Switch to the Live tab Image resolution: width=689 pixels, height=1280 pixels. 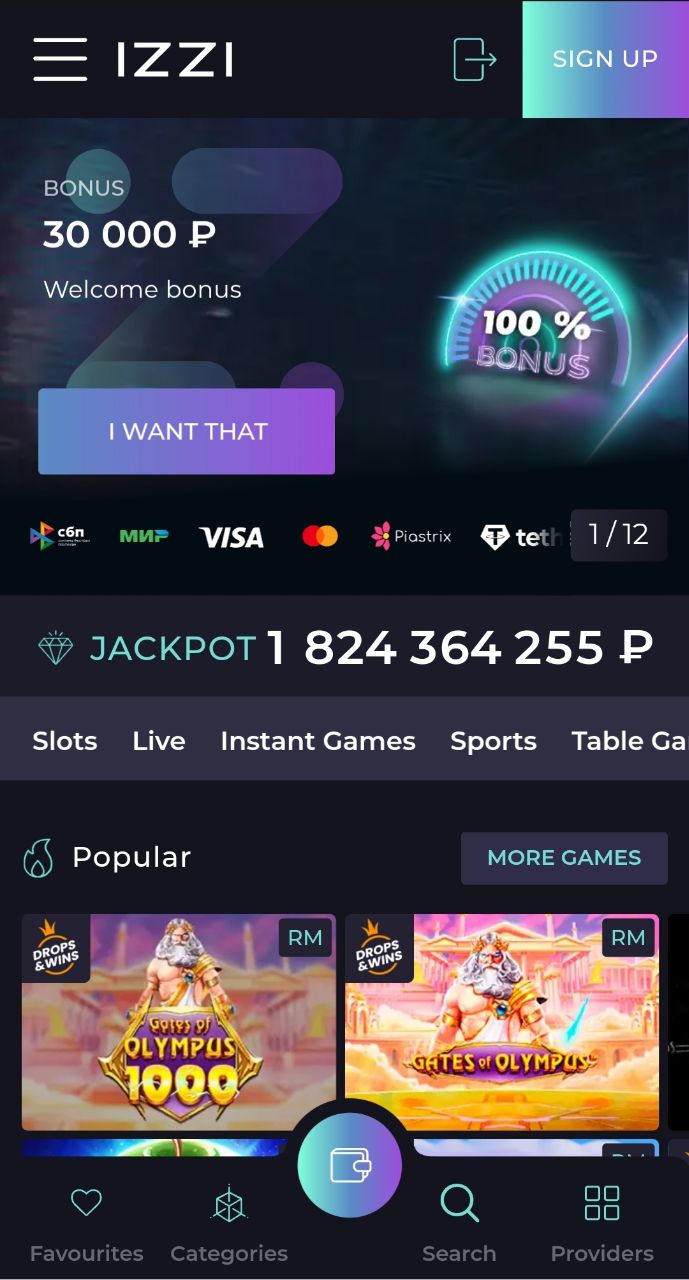[x=158, y=741]
